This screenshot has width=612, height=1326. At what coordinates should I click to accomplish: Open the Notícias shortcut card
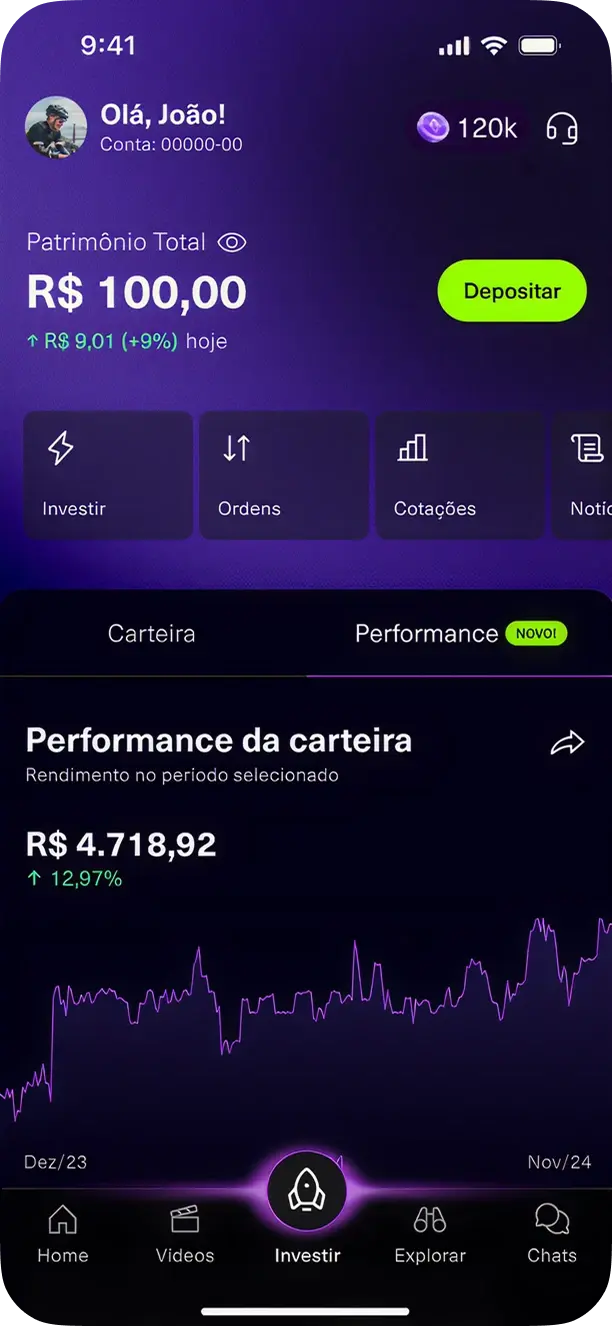tap(584, 475)
